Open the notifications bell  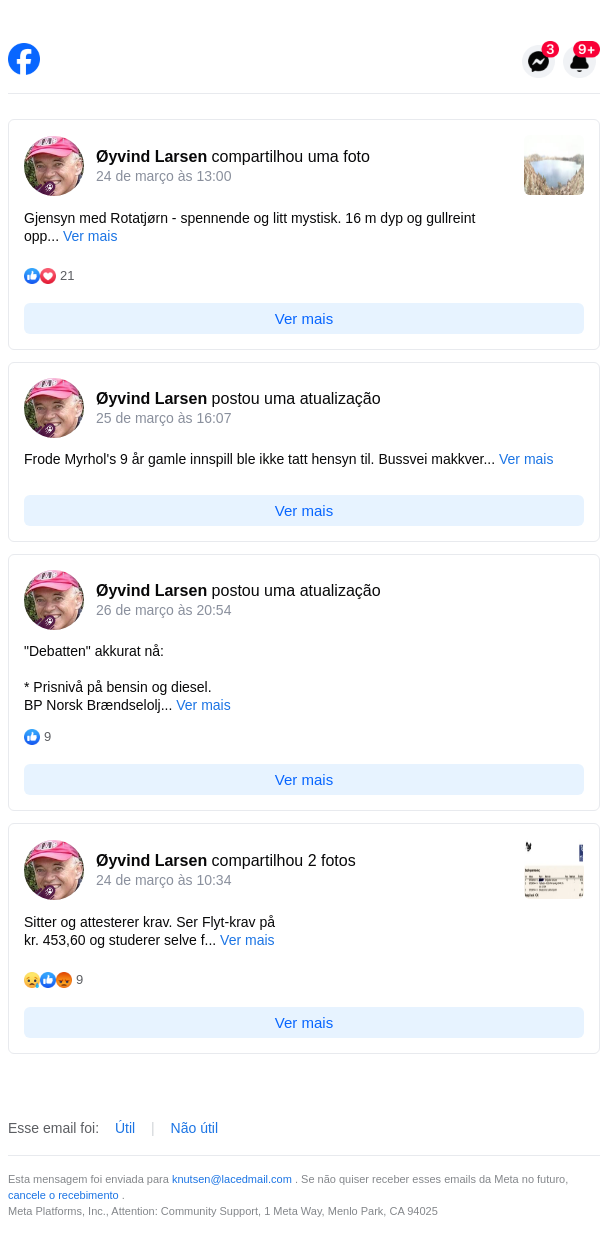coord(579,61)
